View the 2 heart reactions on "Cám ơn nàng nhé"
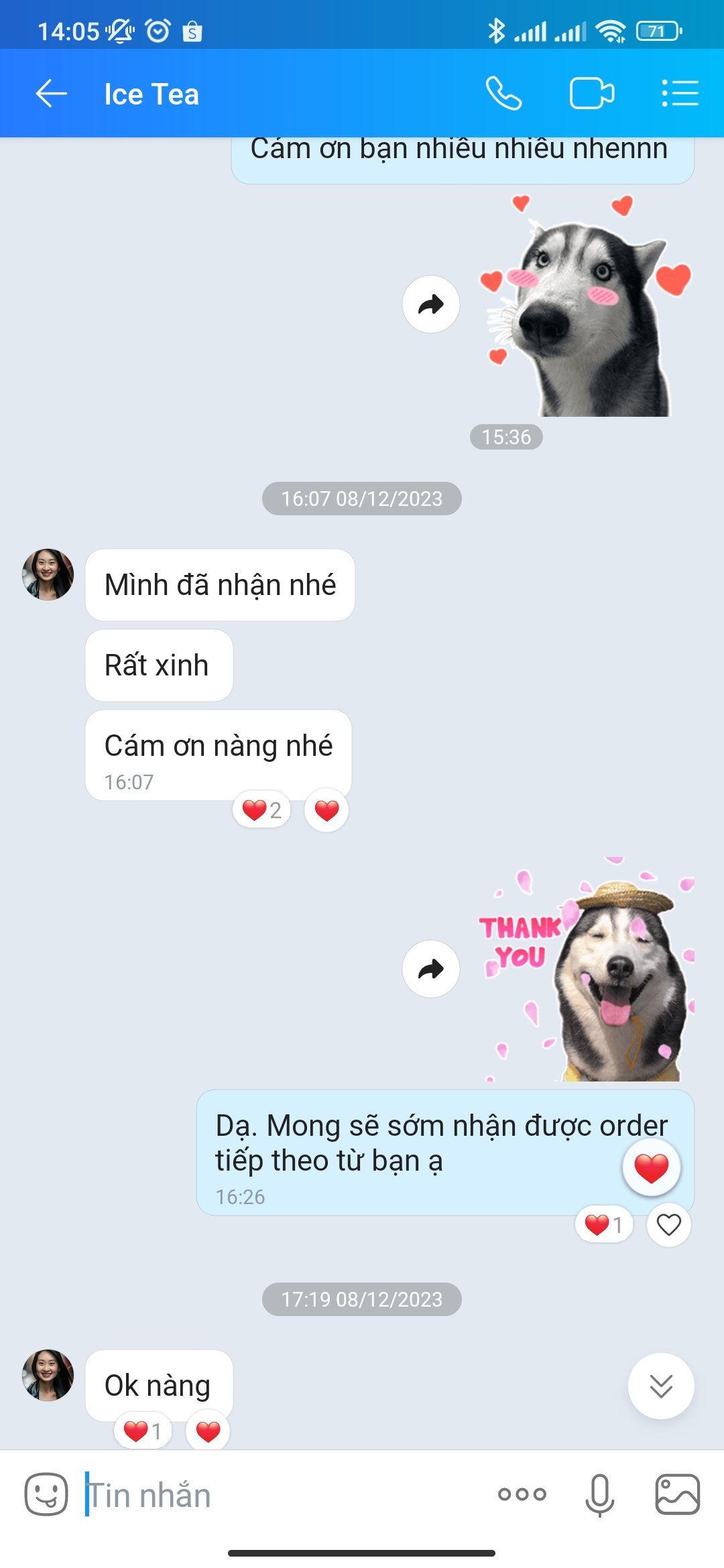724x1568 pixels. 262,811
